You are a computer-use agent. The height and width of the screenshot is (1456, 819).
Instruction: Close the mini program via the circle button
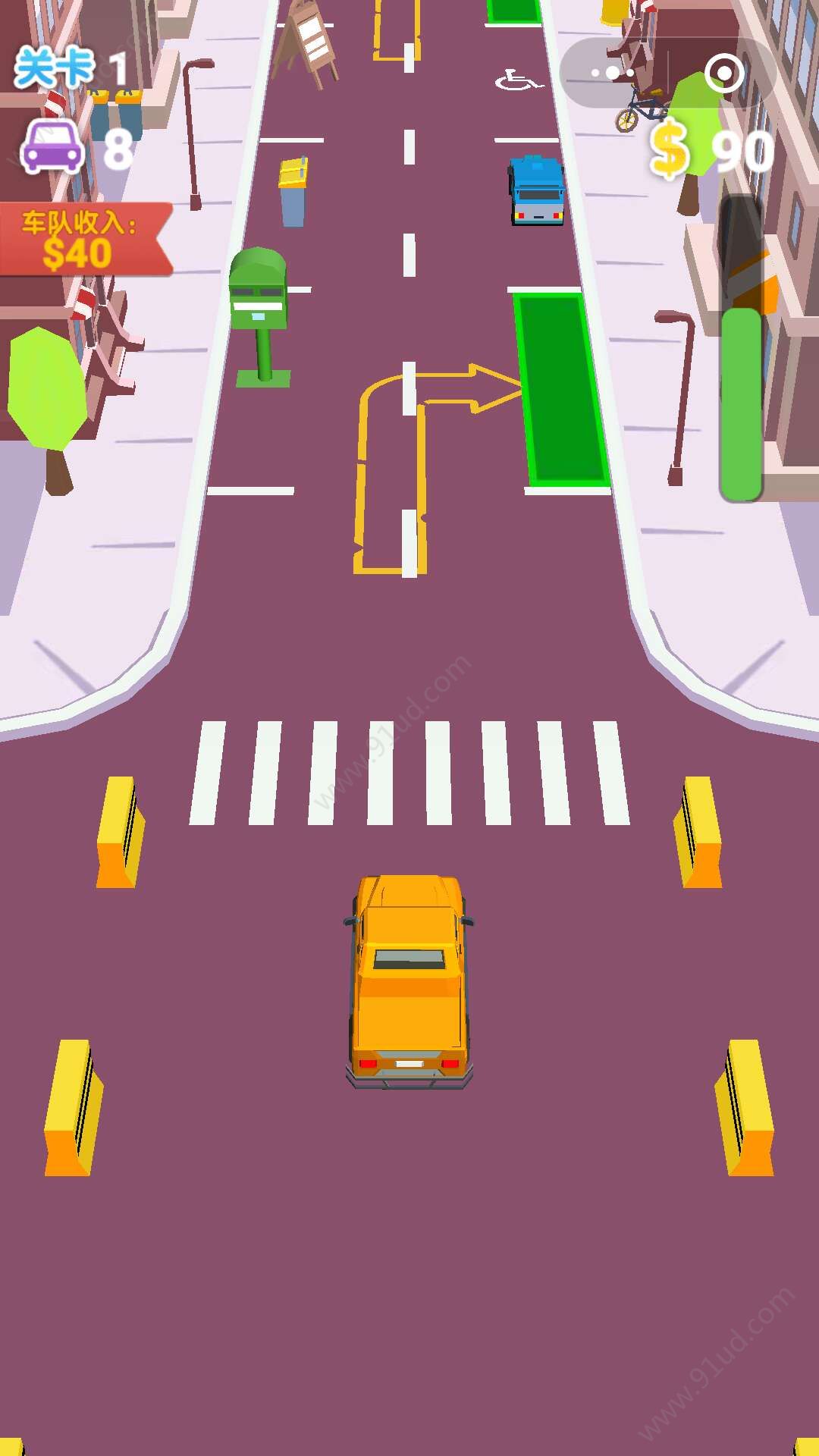click(723, 74)
